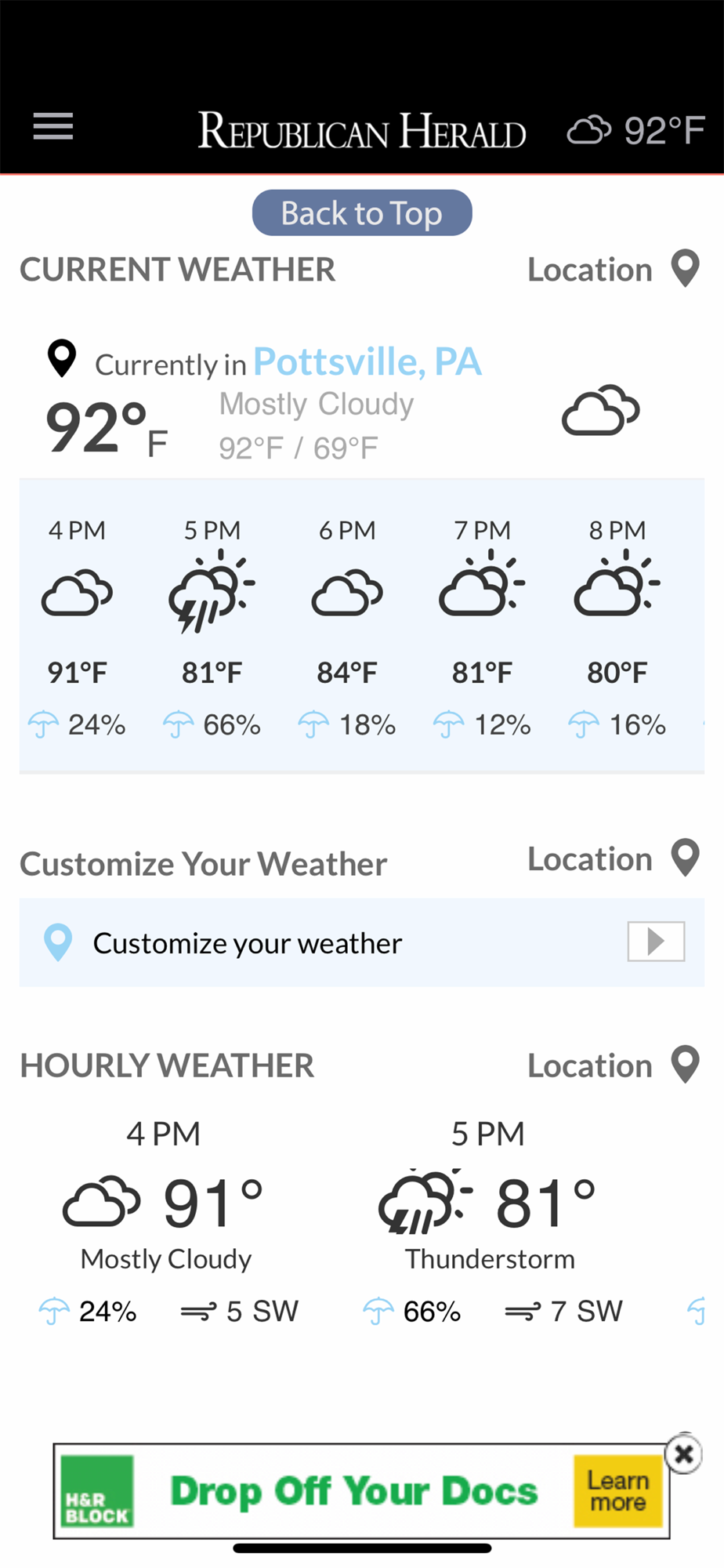Open Pottsville, PA location link
This screenshot has height=1568, width=724.
click(367, 361)
